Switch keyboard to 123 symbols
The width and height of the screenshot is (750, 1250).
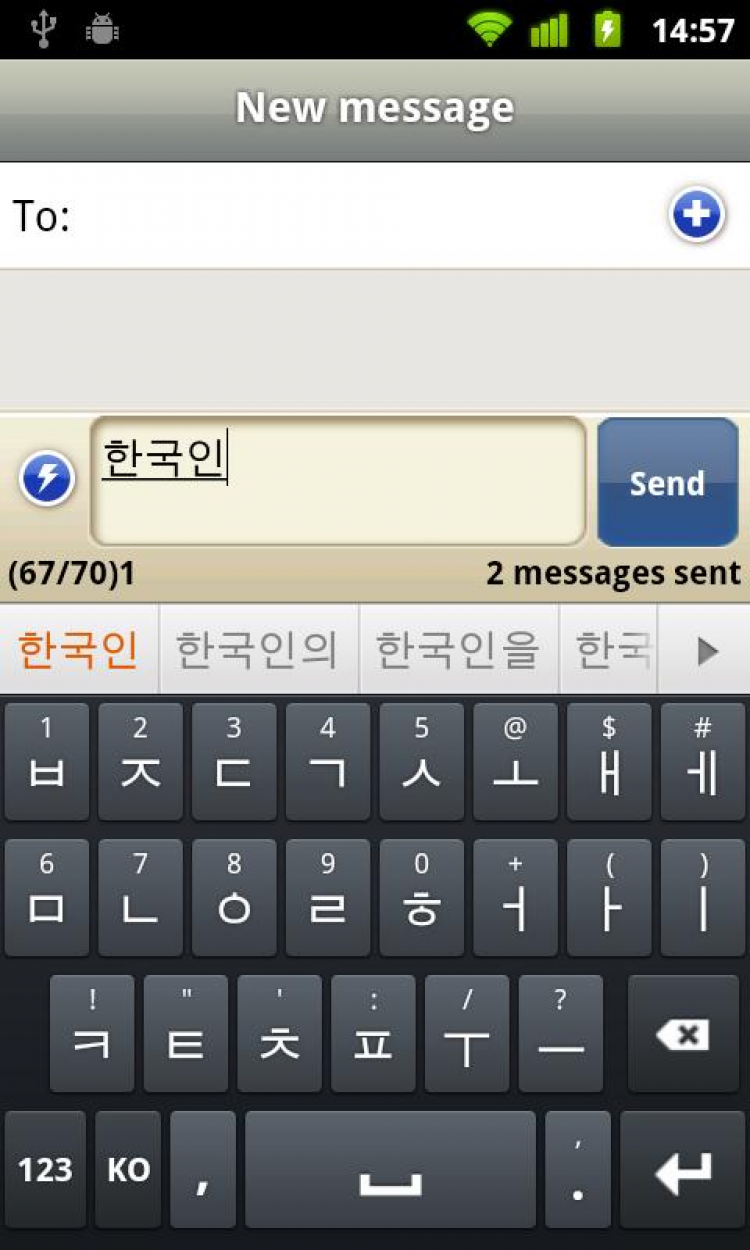(45, 1169)
